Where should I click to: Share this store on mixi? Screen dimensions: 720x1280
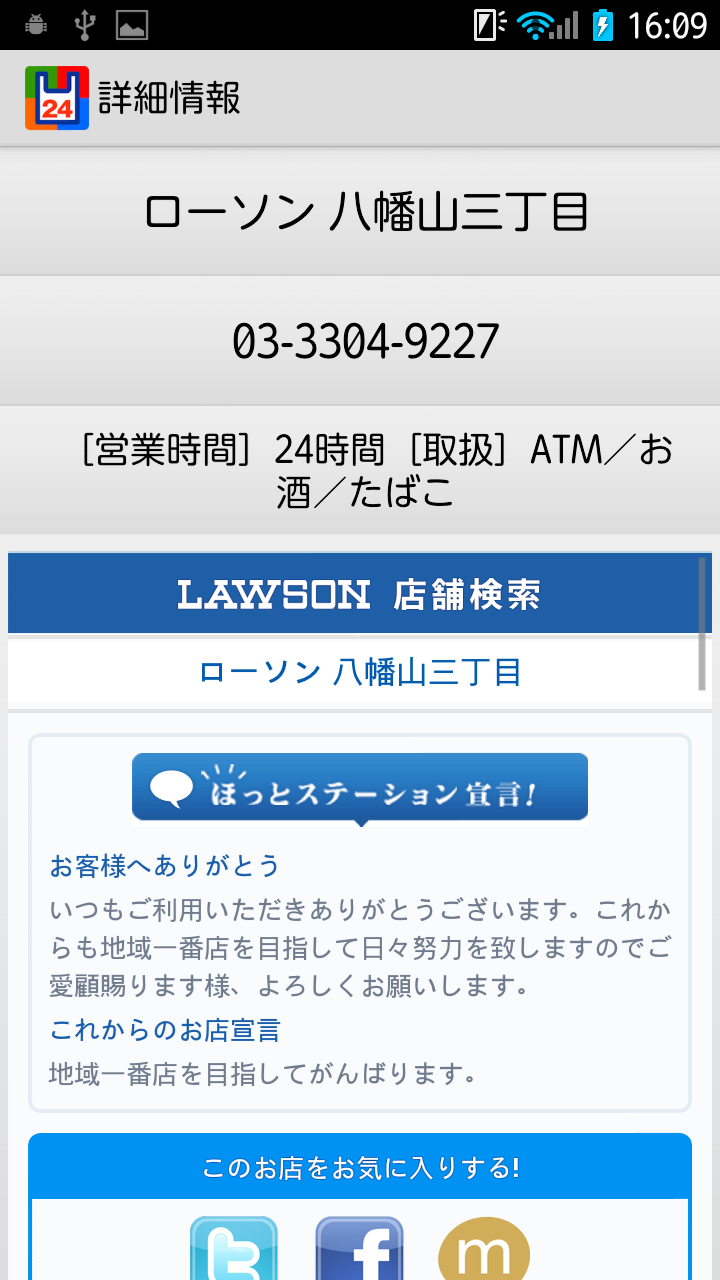coord(484,1250)
